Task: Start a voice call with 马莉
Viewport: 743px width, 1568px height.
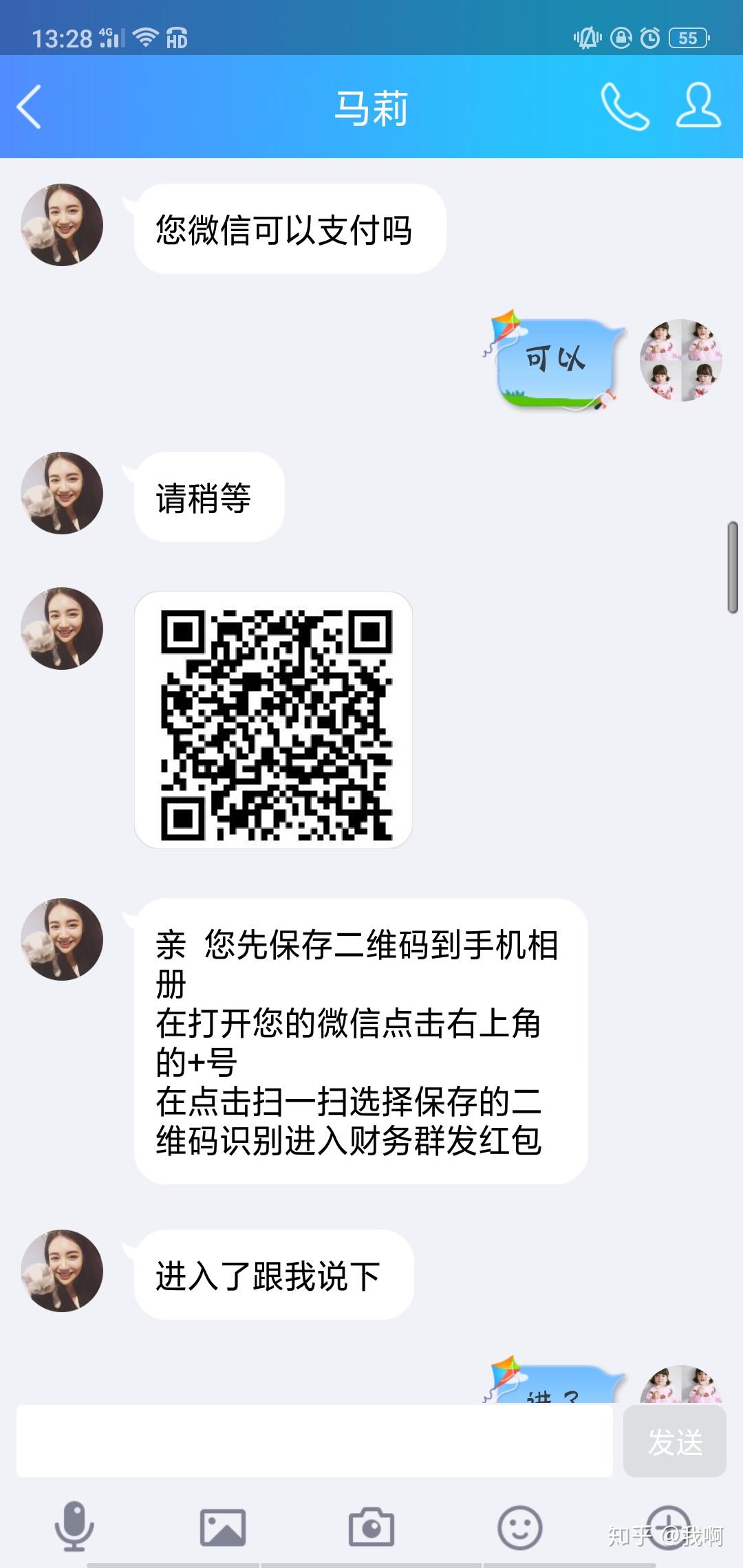Action: pyautogui.click(x=625, y=107)
